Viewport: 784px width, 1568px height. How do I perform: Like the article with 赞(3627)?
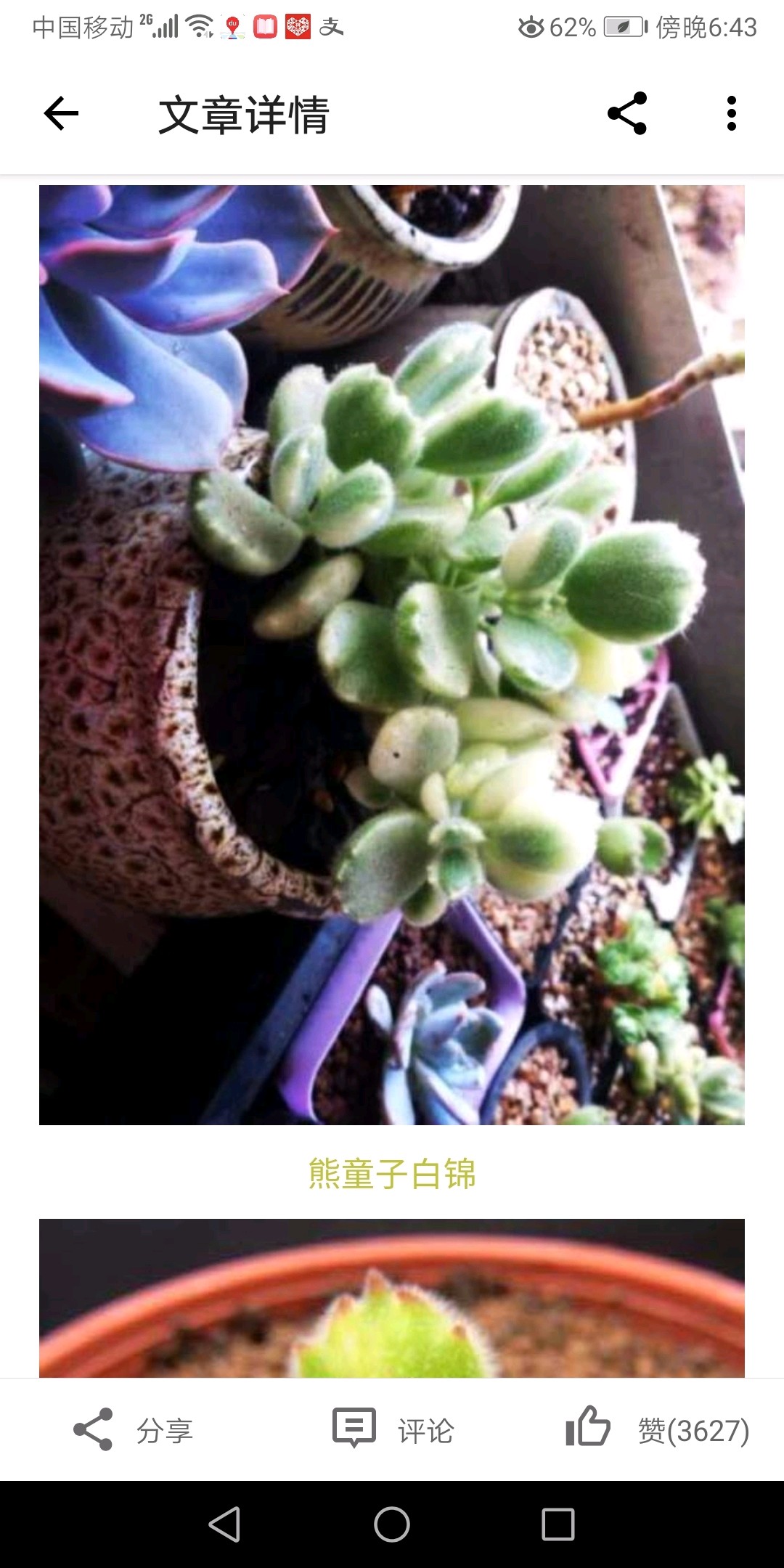click(x=657, y=1430)
